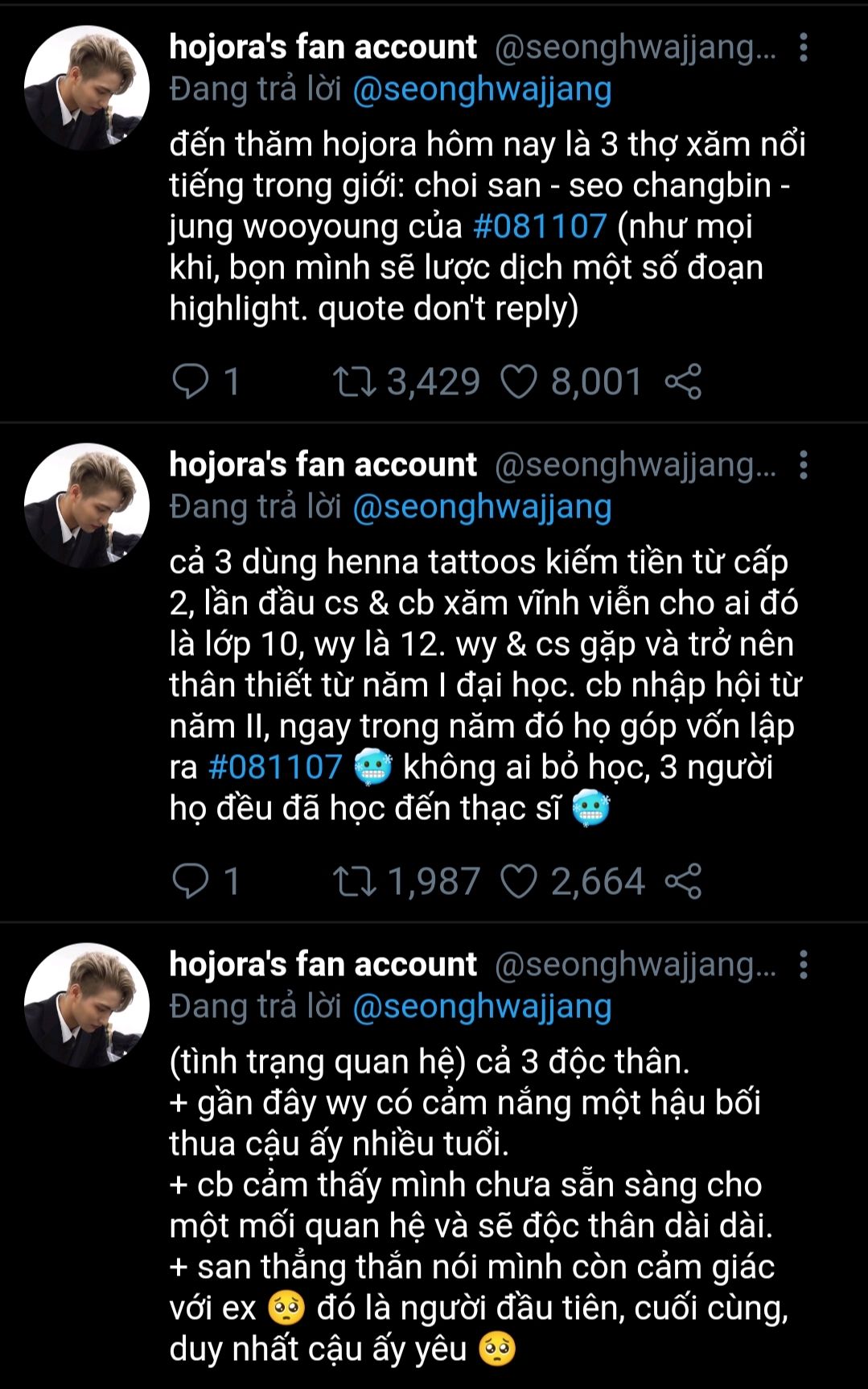The width and height of the screenshot is (868, 1389).
Task: Open overflow menu on the 3 thợ xăm tweet
Action: [803, 48]
